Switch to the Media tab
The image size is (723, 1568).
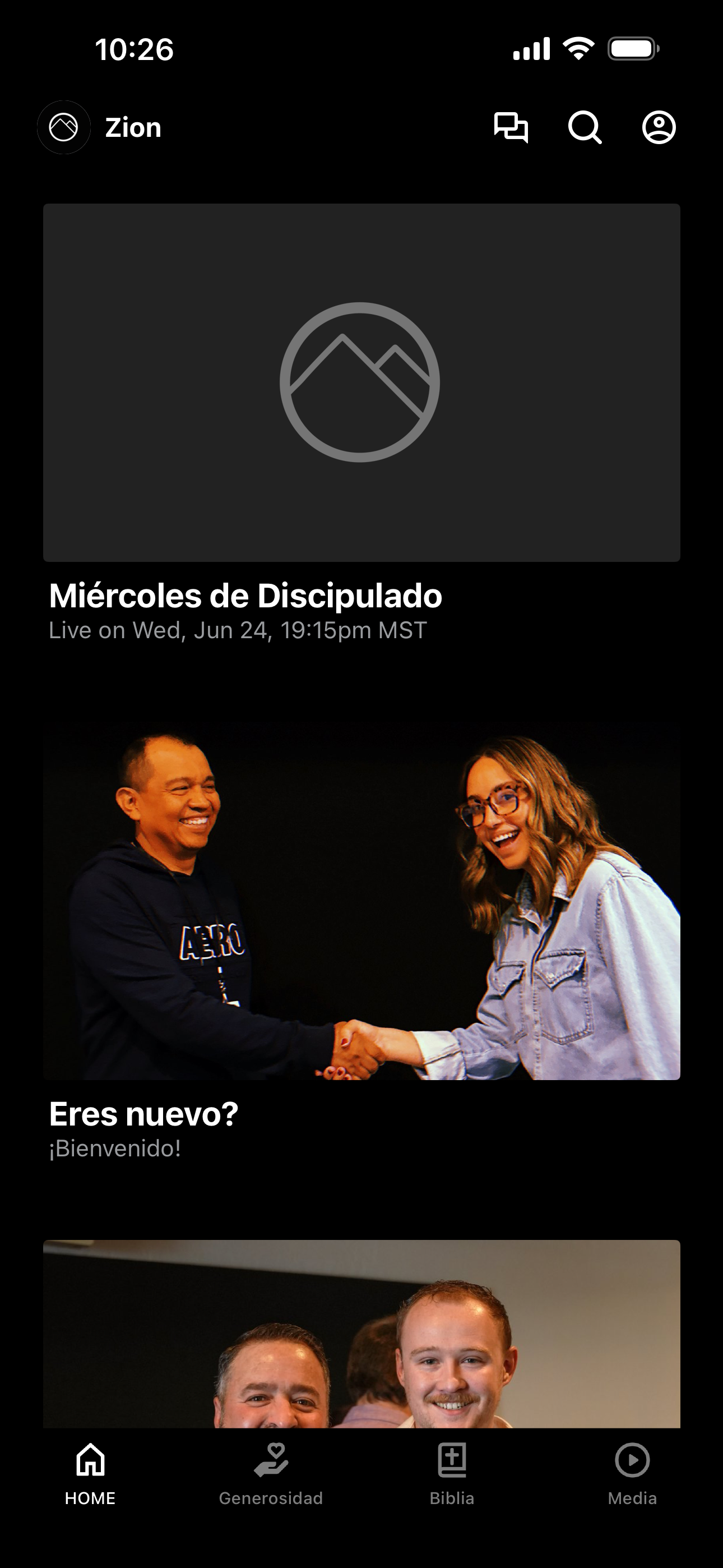tap(632, 1474)
